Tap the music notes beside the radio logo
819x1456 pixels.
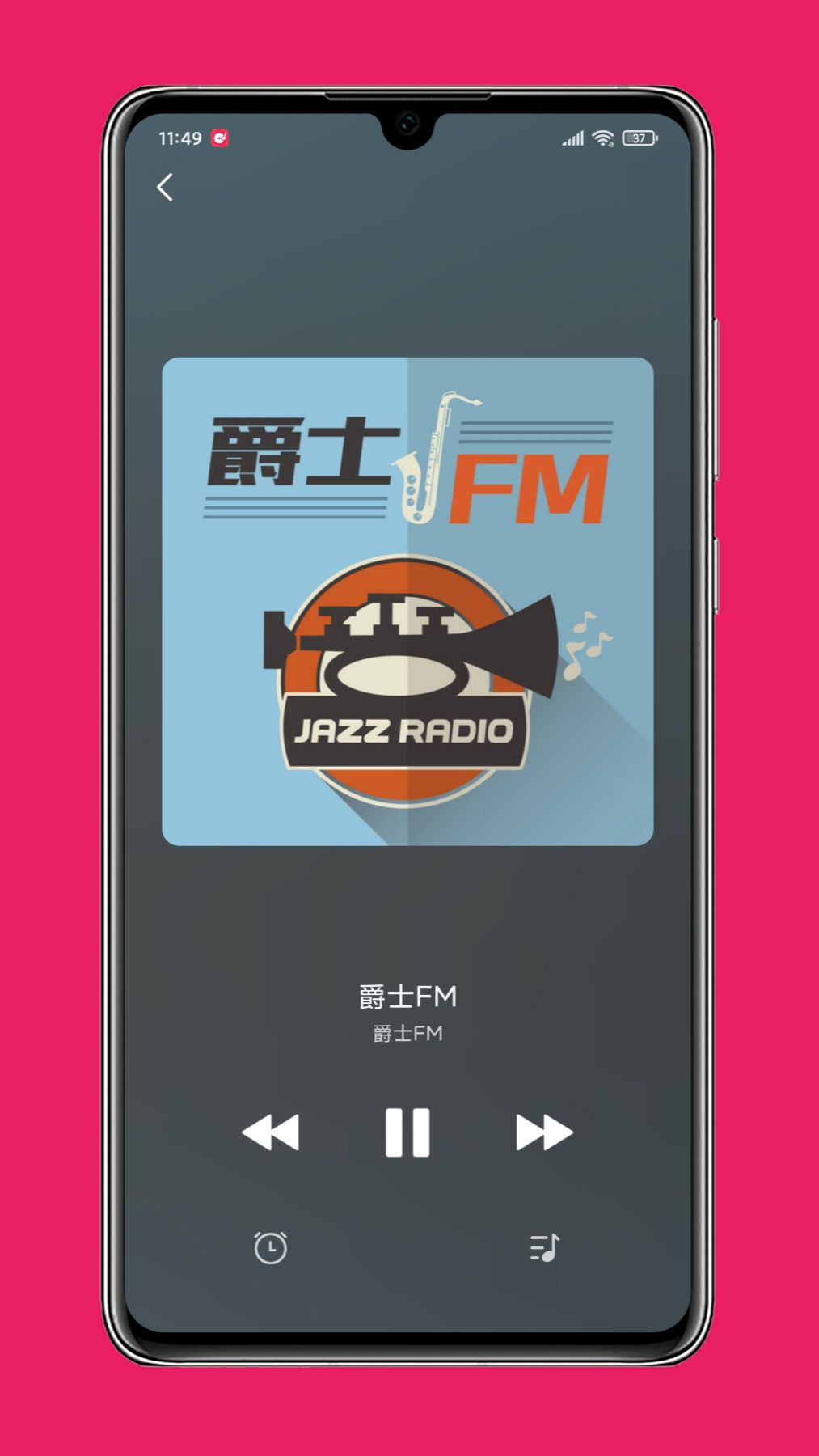pyautogui.click(x=588, y=643)
